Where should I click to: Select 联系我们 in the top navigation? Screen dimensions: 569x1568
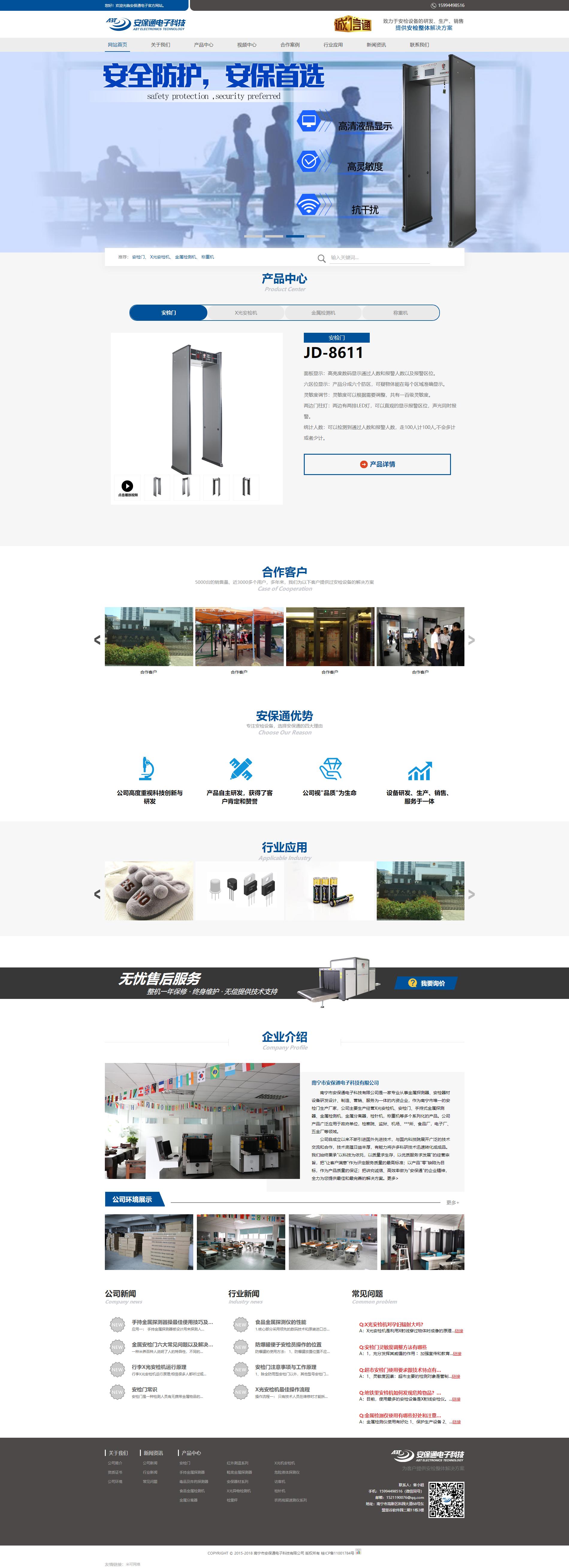coord(419,45)
